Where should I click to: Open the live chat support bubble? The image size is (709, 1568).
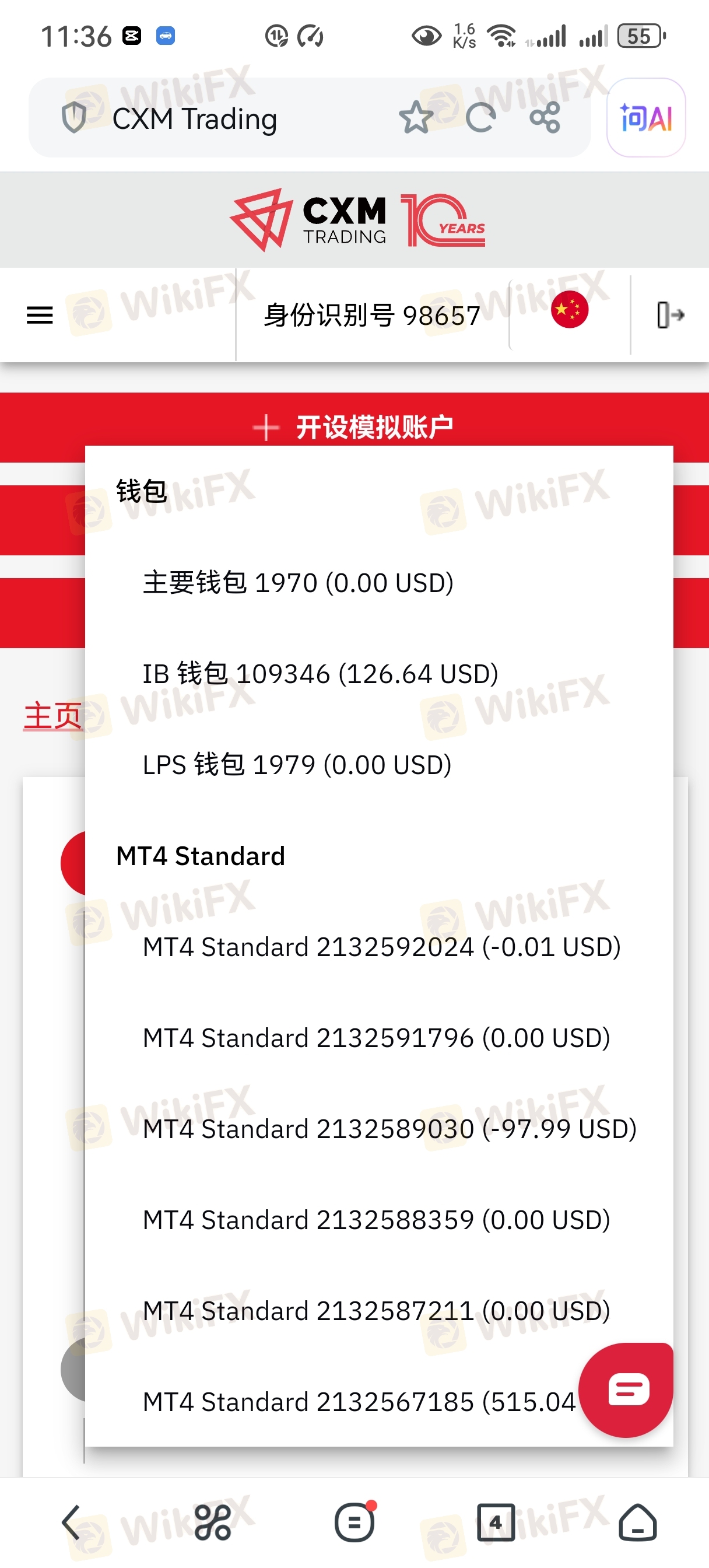pos(627,1390)
